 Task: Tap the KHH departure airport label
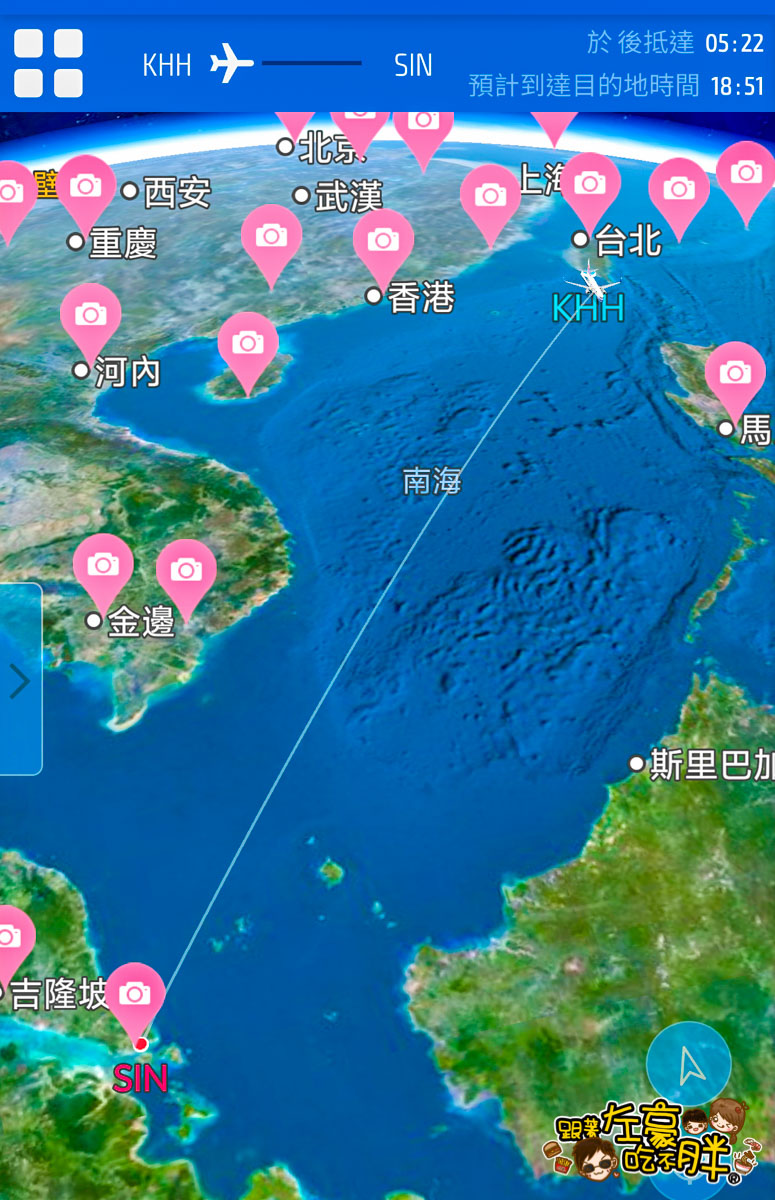tap(167, 64)
